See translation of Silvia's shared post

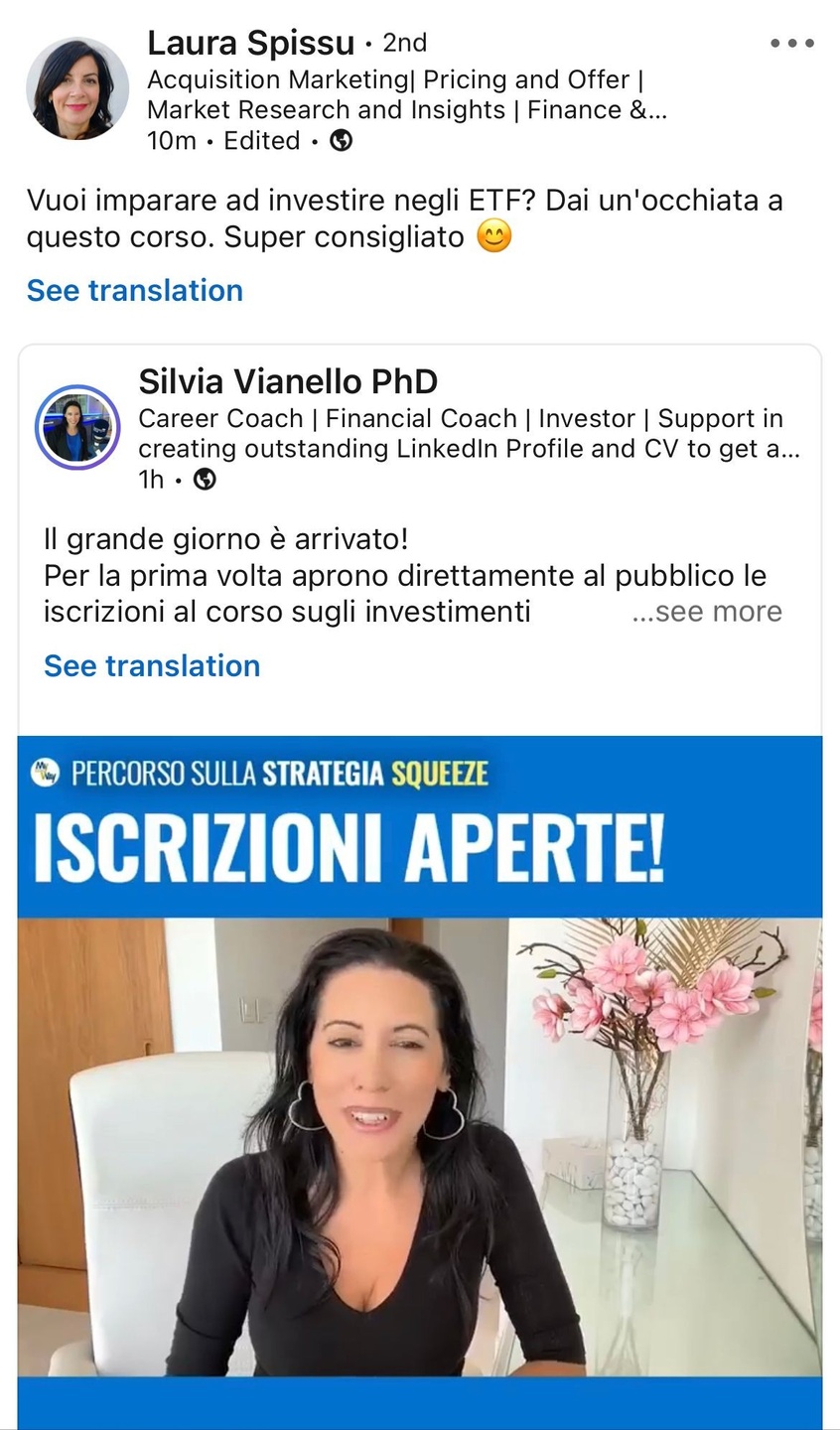click(152, 665)
